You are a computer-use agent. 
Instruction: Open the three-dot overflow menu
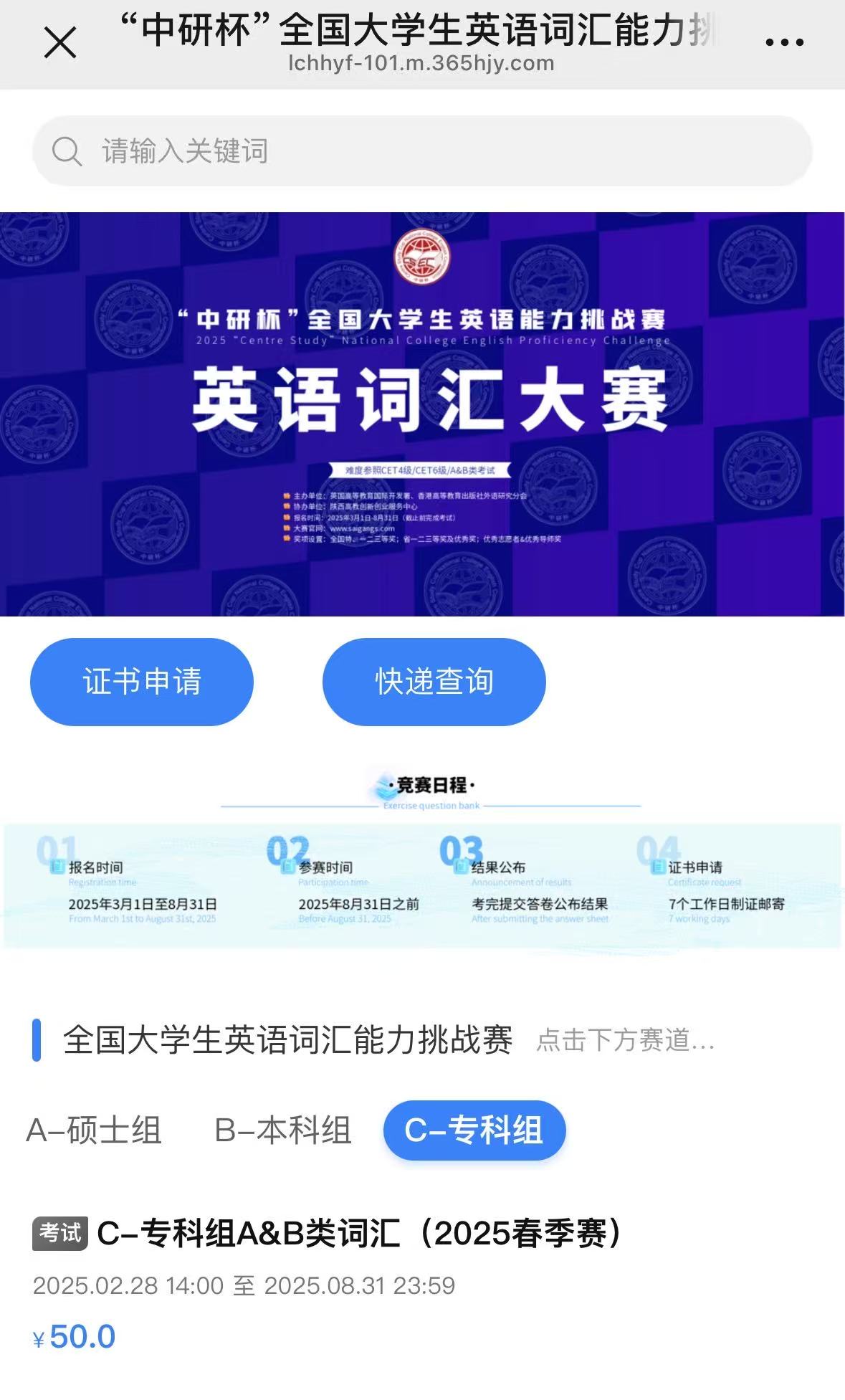pyautogui.click(x=784, y=42)
